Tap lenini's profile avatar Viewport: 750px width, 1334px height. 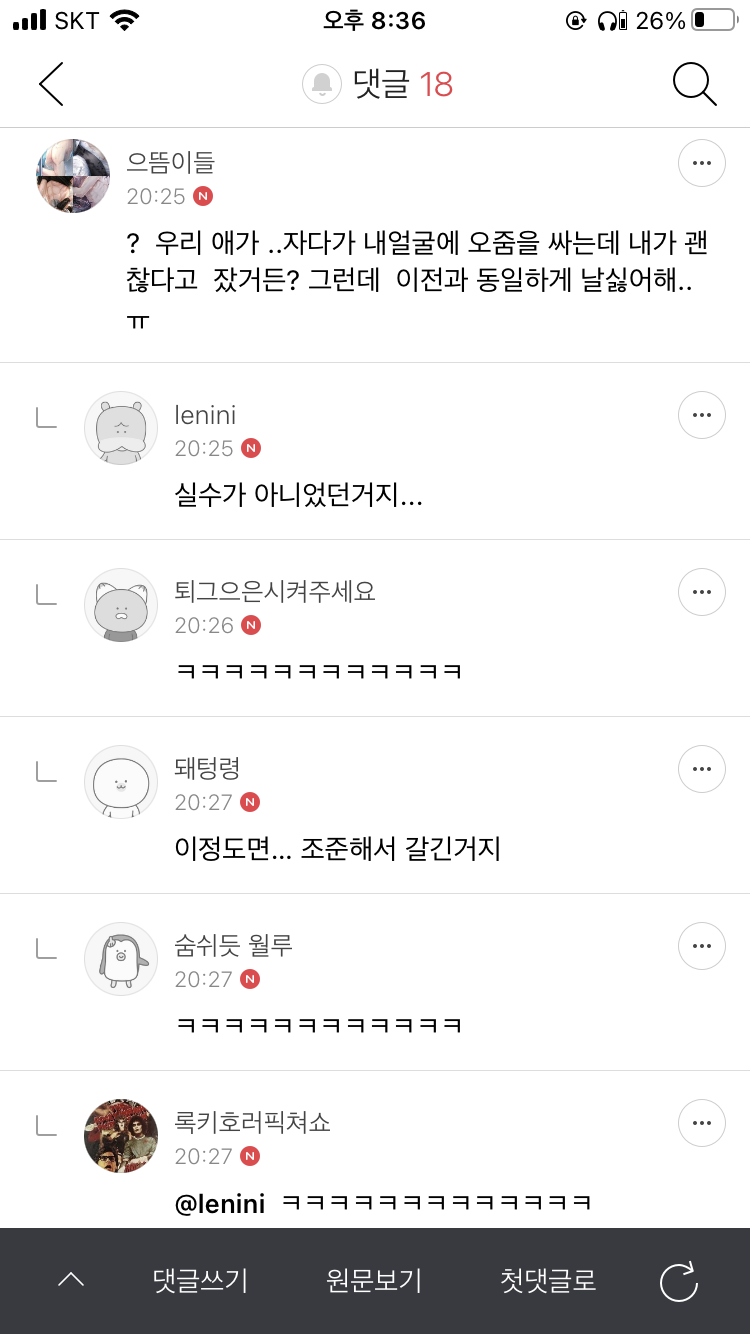click(120, 427)
